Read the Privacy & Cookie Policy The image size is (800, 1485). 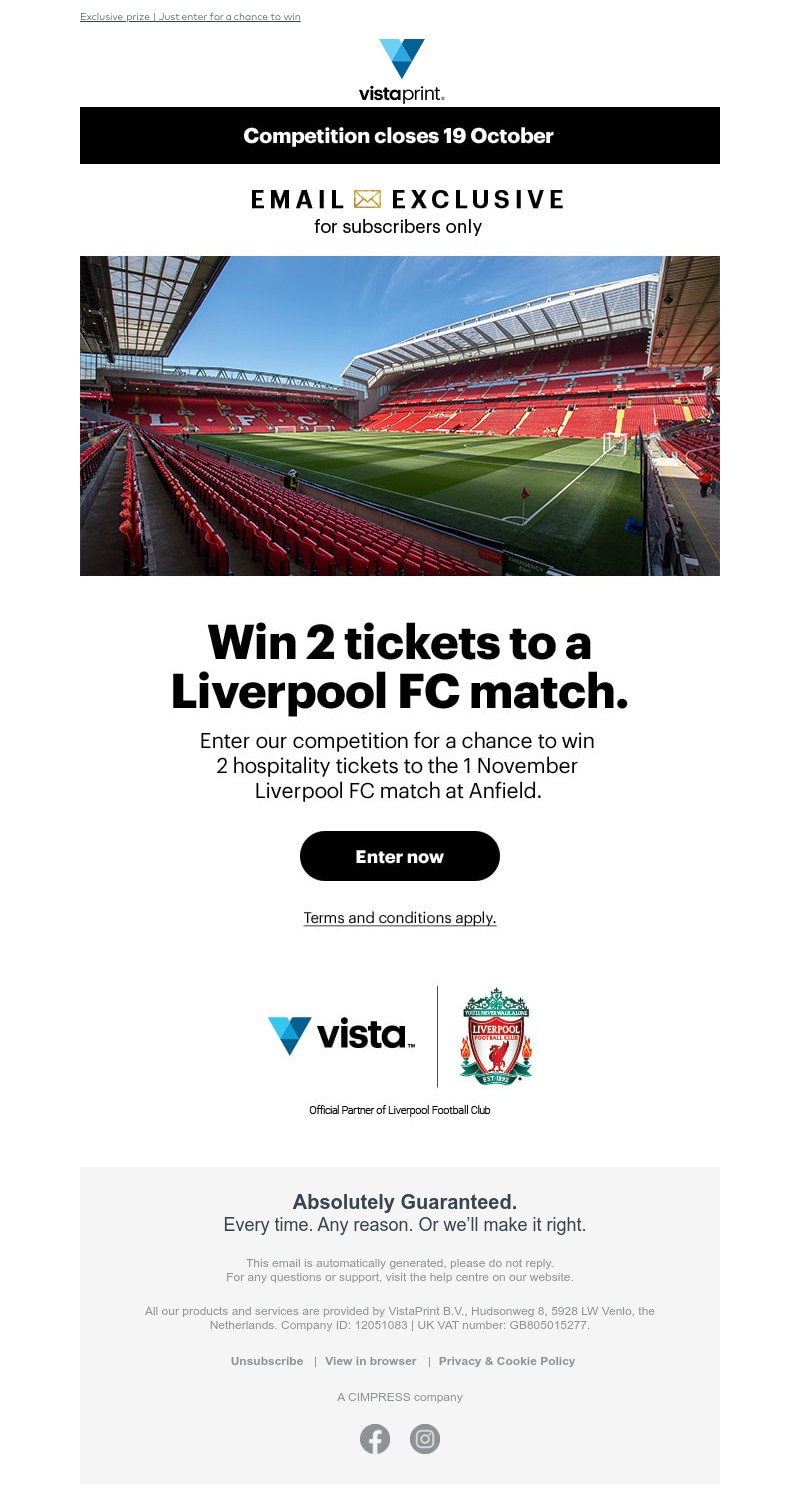(506, 1361)
